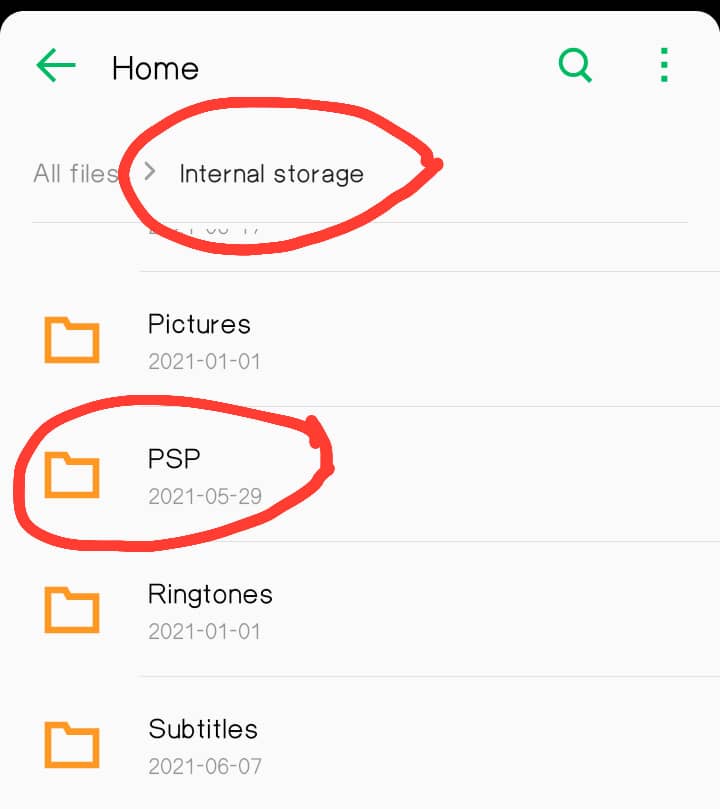The image size is (720, 809).
Task: Select the Internal storage breadcrumb
Action: click(271, 174)
